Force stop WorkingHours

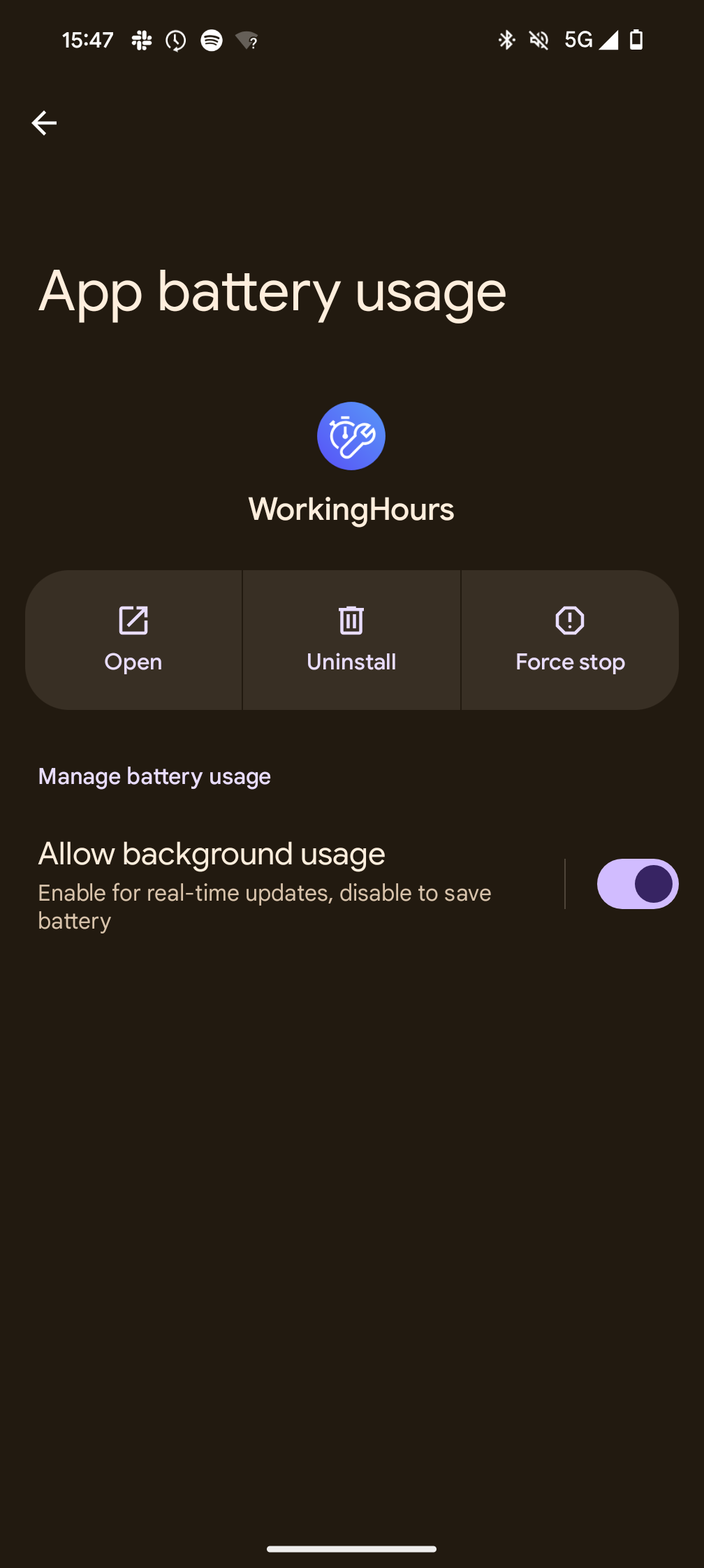(570, 640)
